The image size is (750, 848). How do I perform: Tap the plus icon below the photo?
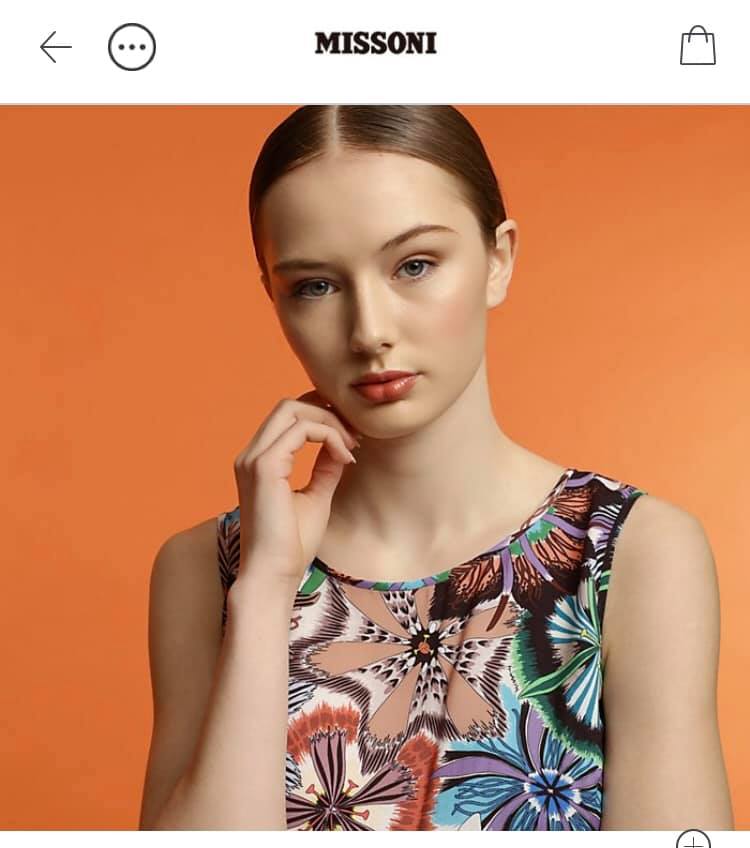693,840
